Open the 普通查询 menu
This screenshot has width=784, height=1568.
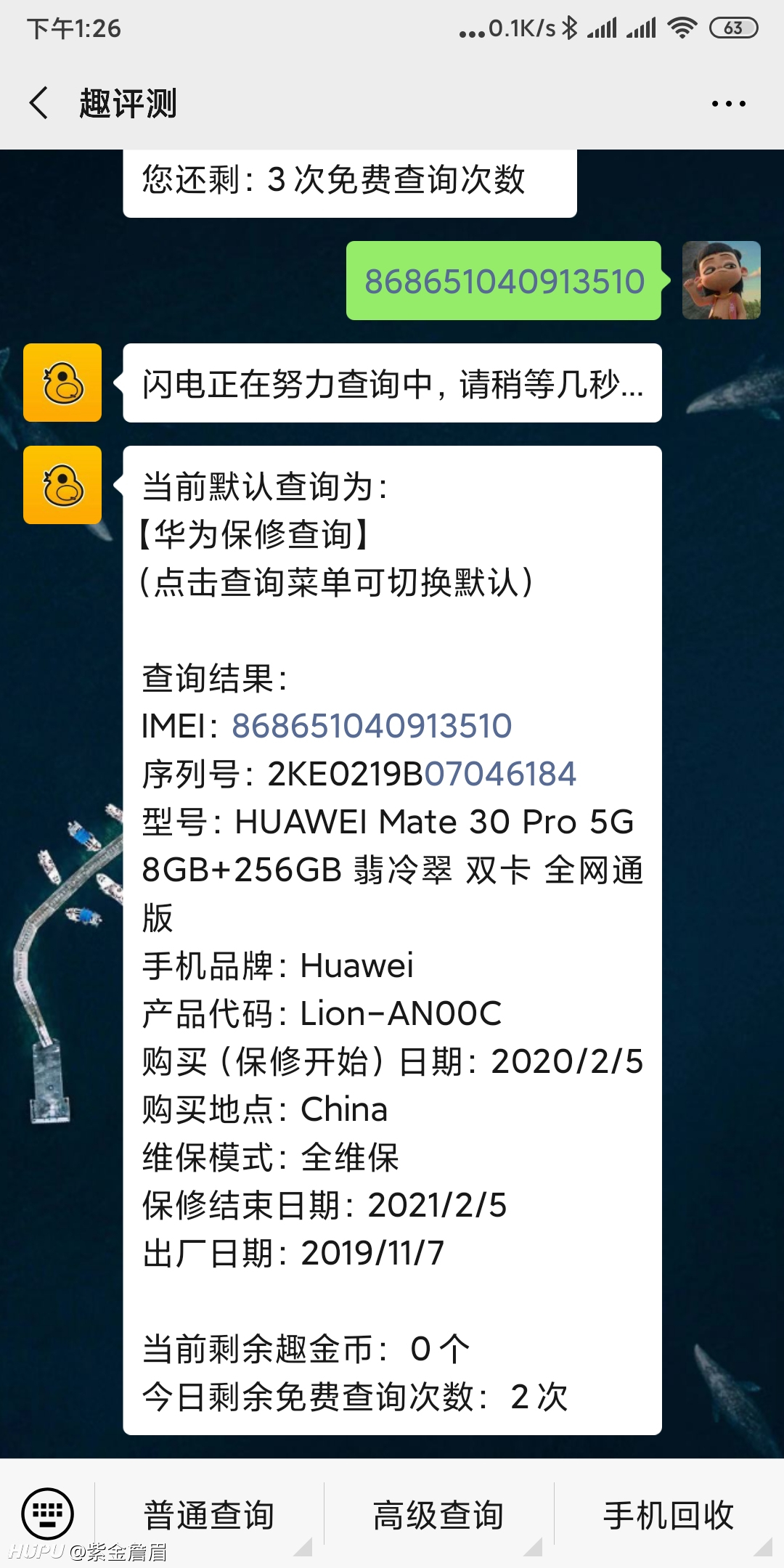click(209, 1515)
